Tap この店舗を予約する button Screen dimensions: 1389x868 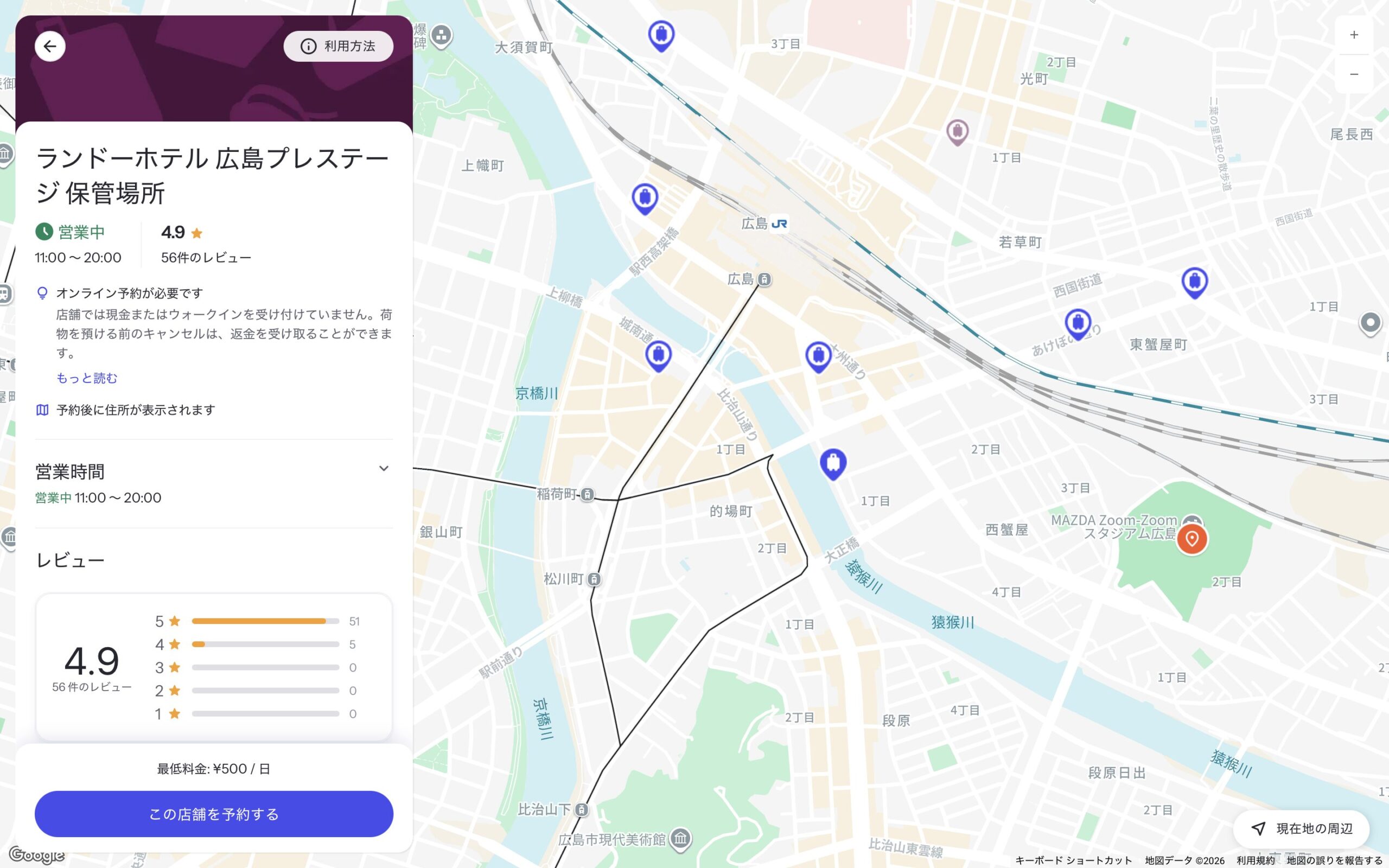pos(214,813)
